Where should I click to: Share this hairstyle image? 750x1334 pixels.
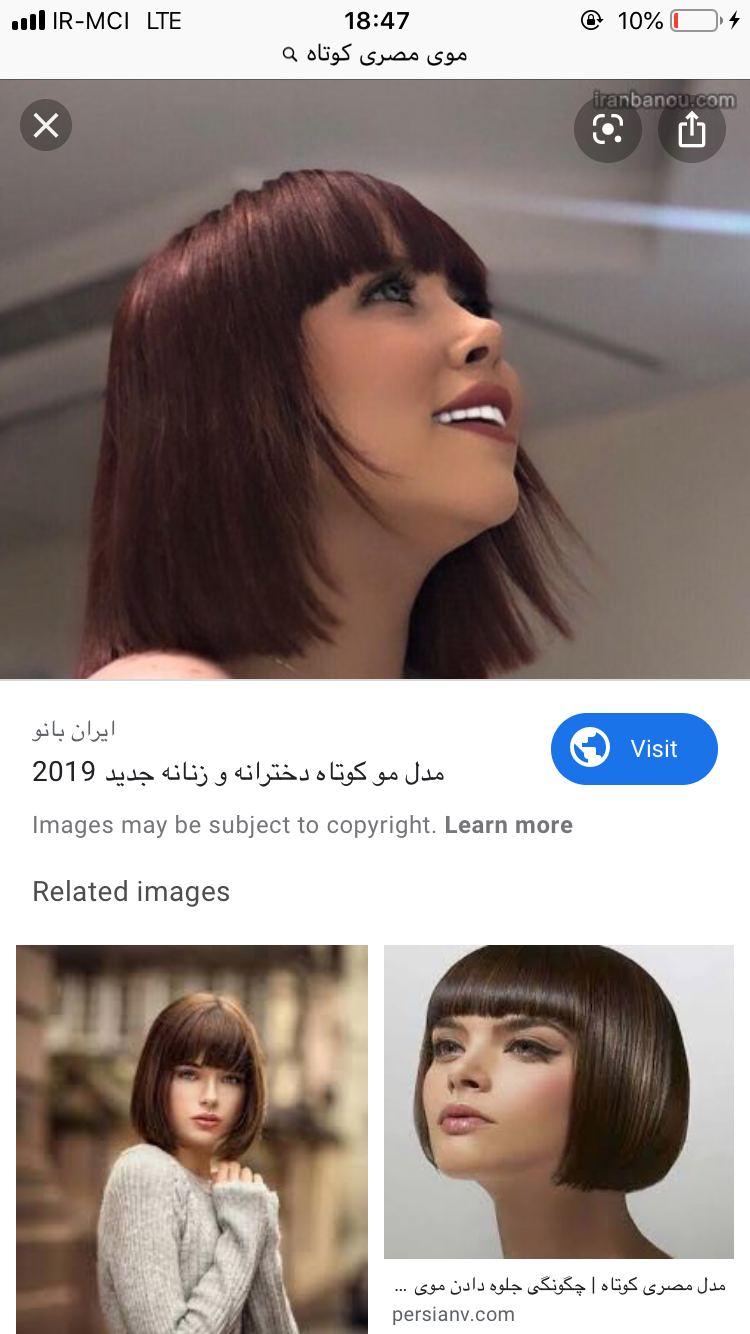[691, 129]
